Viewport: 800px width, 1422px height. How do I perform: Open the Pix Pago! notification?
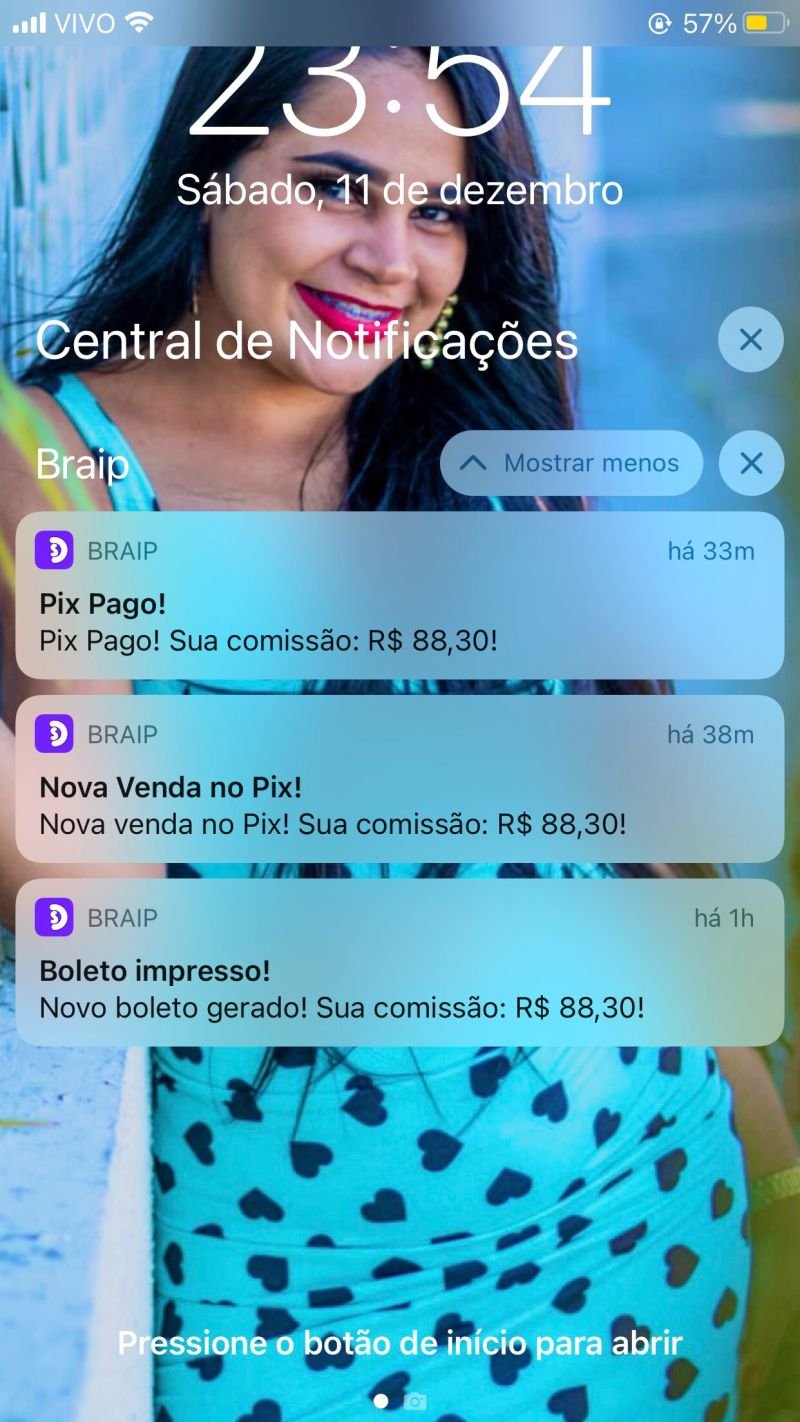point(400,596)
